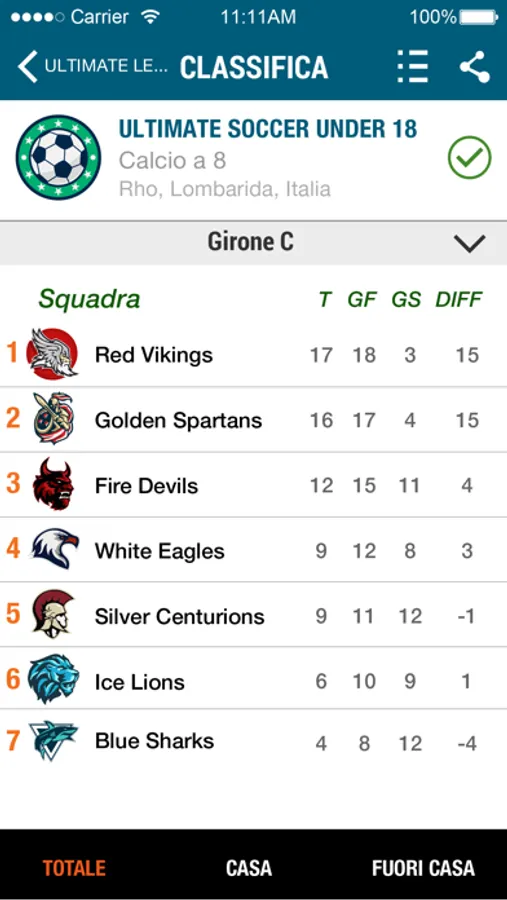Select the Ice Lions row
The height and width of the screenshot is (900, 507).
(x=253, y=678)
